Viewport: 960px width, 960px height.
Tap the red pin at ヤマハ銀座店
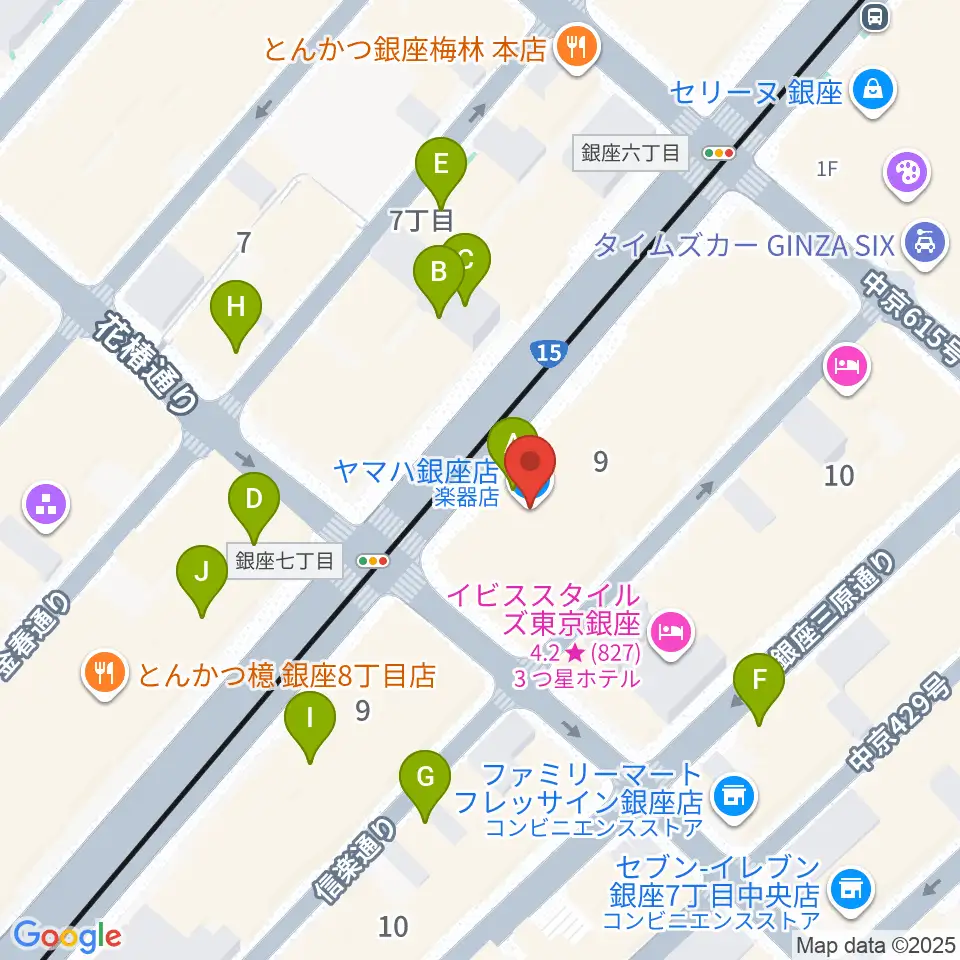point(530,465)
